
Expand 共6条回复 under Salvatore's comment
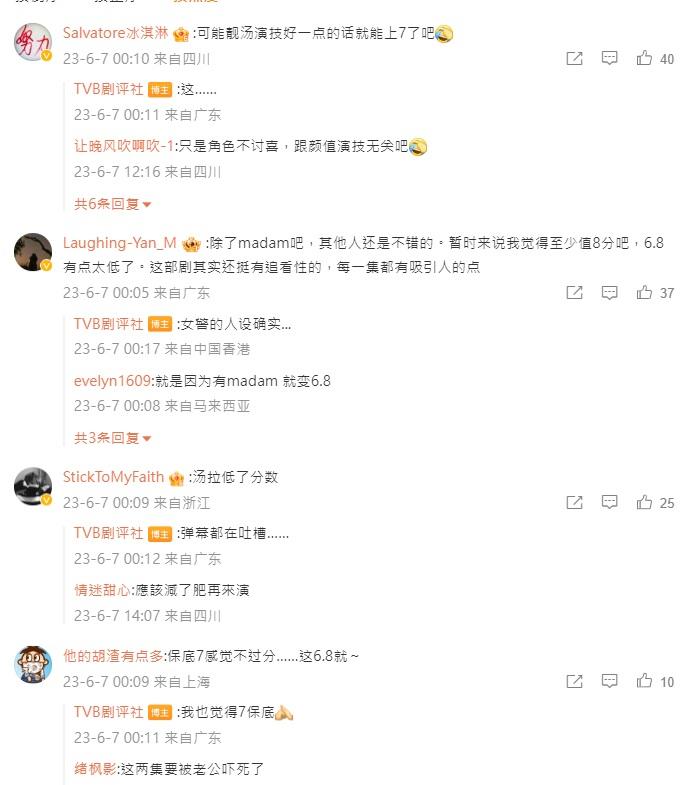point(112,204)
